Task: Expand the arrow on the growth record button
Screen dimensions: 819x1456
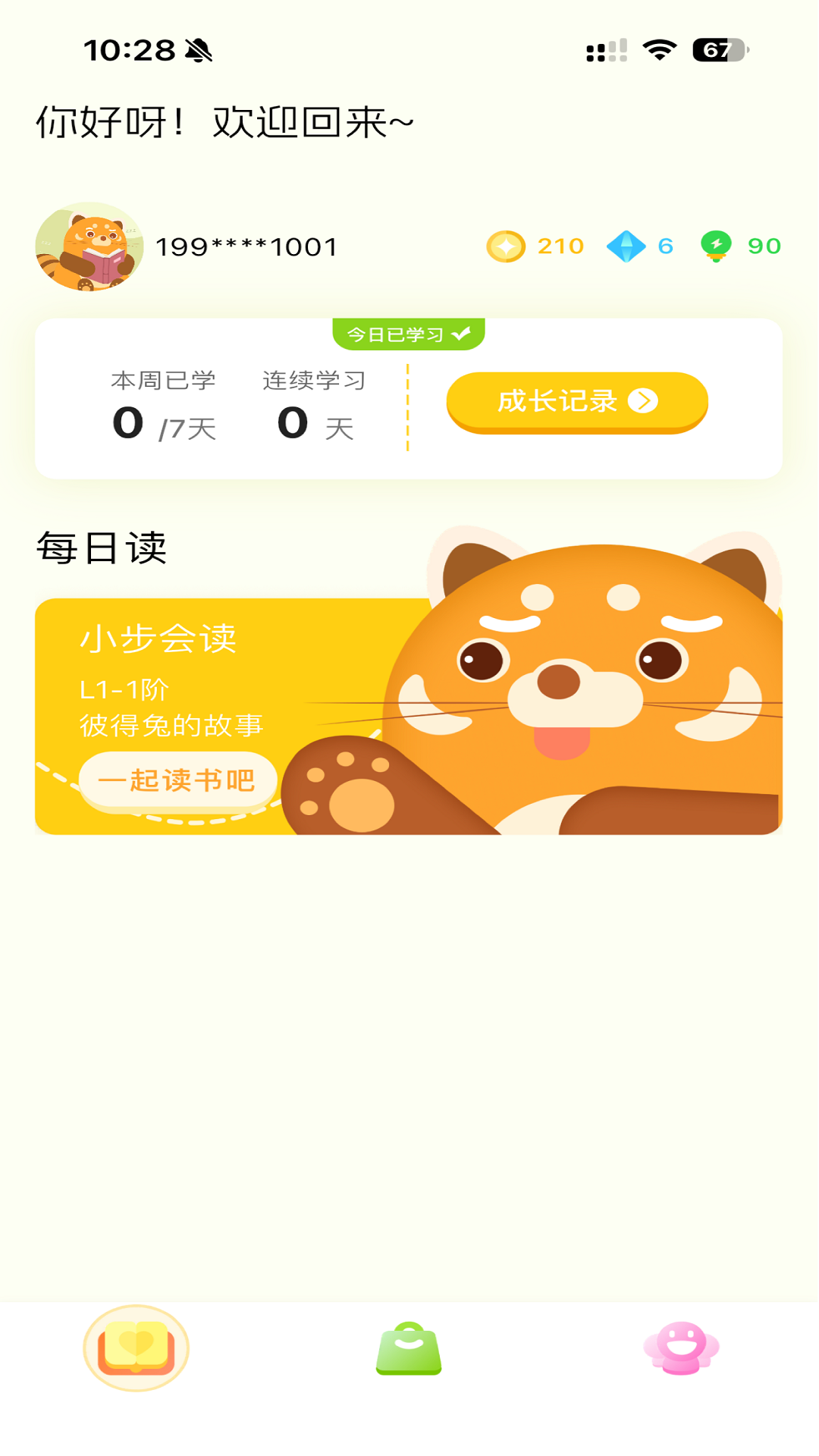Action: click(x=645, y=402)
